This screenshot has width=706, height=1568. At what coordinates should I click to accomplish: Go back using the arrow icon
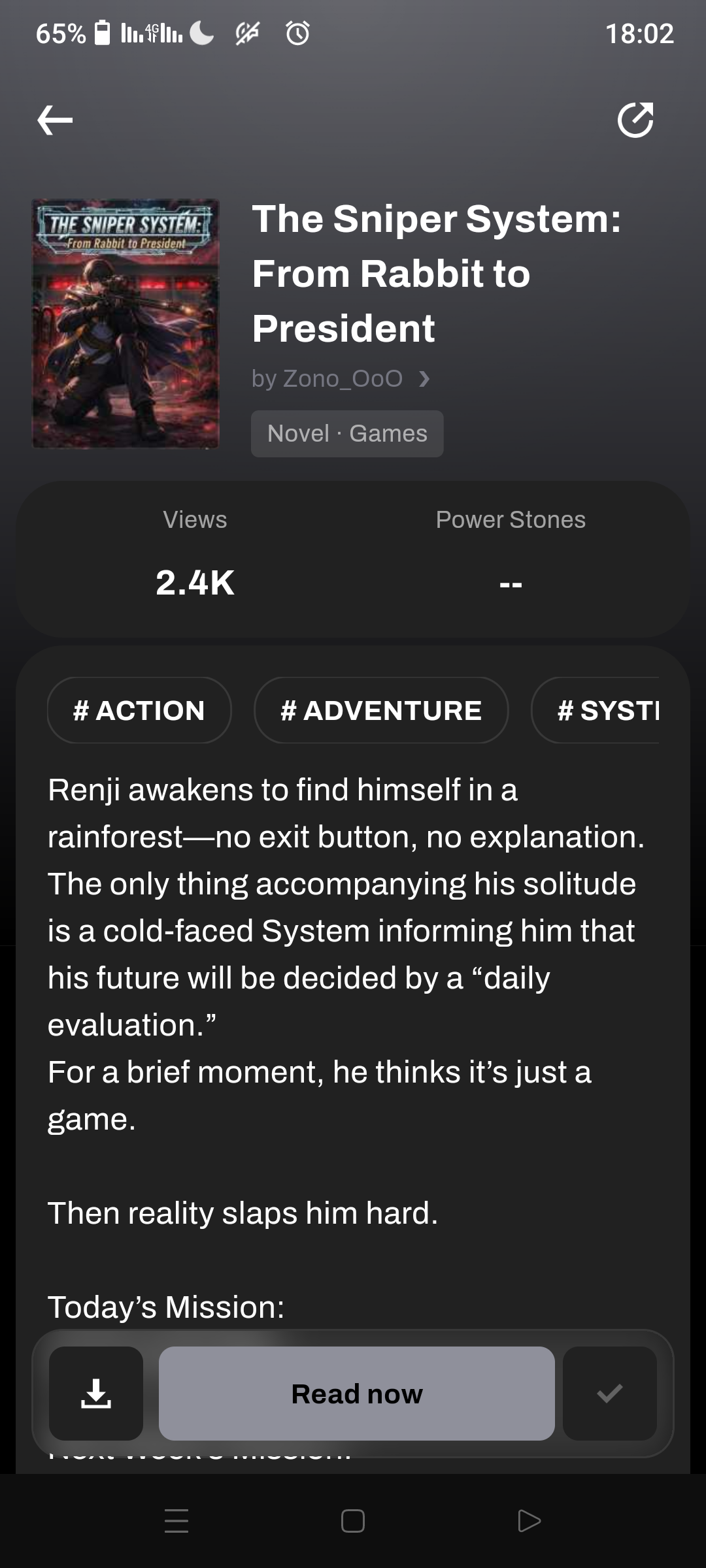tap(55, 120)
